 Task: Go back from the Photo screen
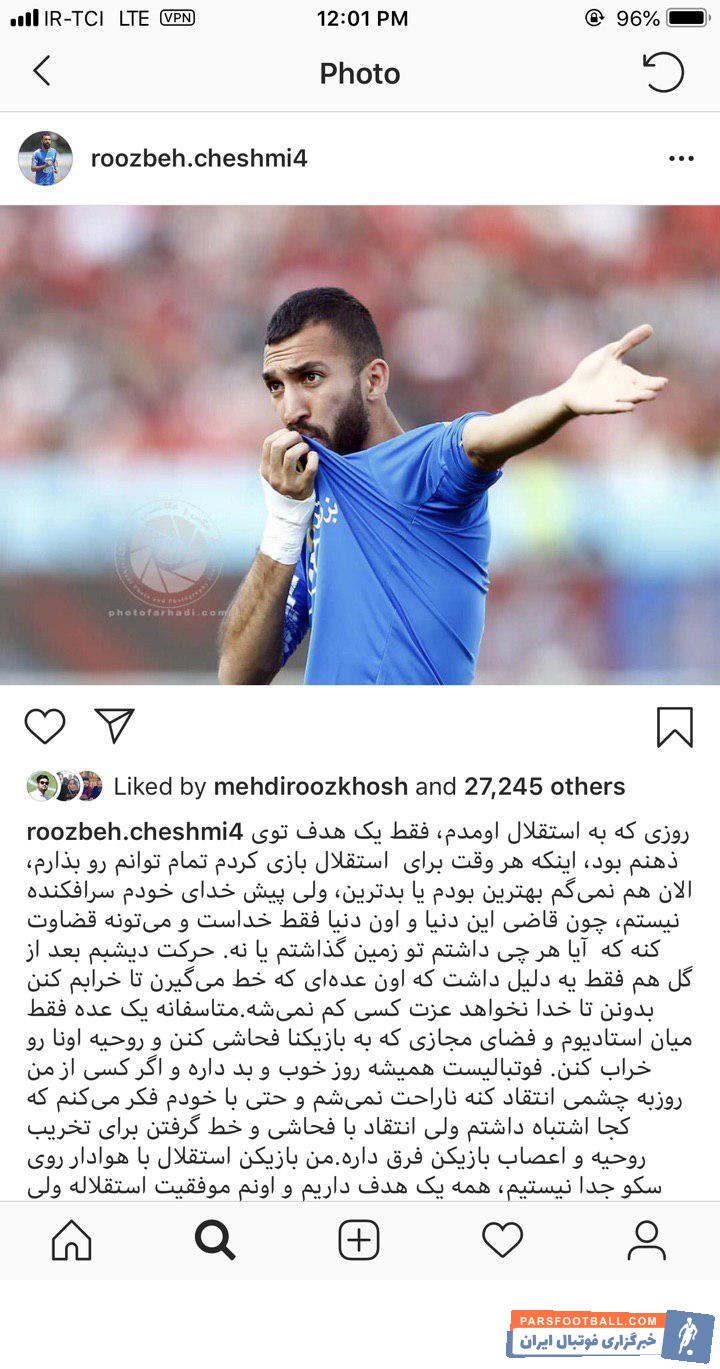(42, 72)
